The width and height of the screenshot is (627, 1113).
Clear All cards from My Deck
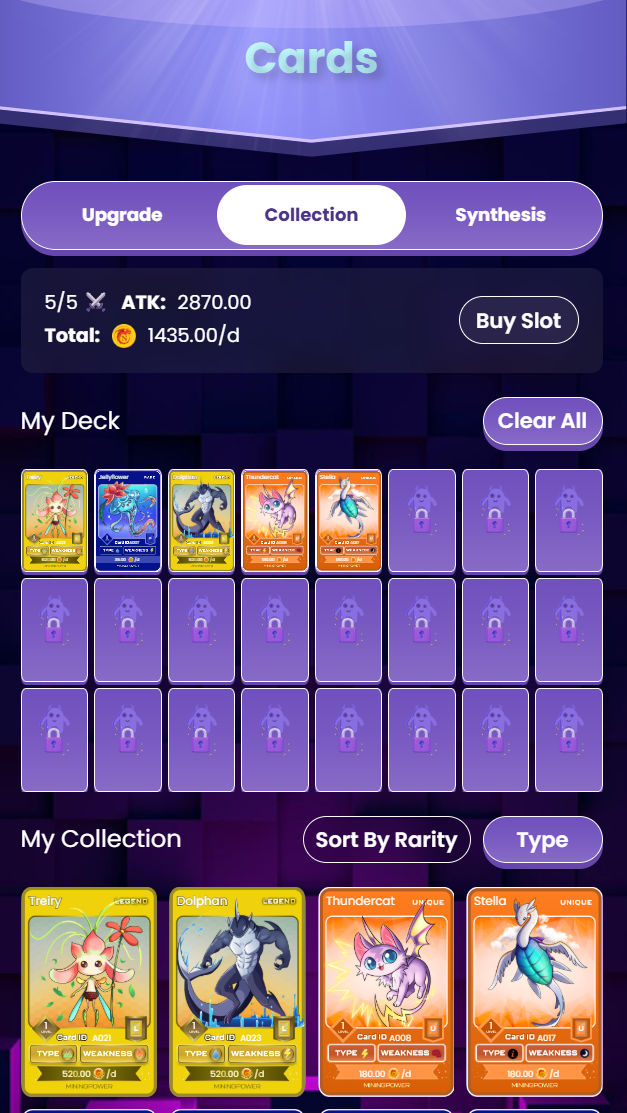pyautogui.click(x=542, y=421)
